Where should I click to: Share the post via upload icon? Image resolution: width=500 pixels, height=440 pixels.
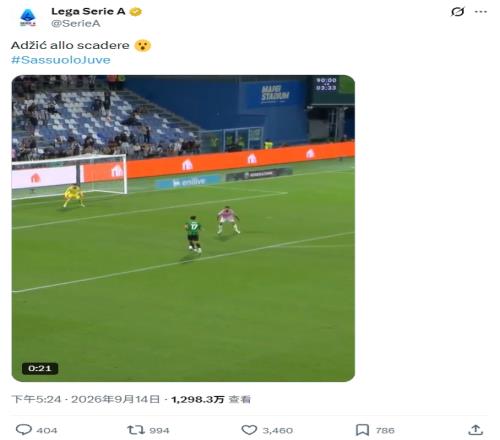(476, 430)
